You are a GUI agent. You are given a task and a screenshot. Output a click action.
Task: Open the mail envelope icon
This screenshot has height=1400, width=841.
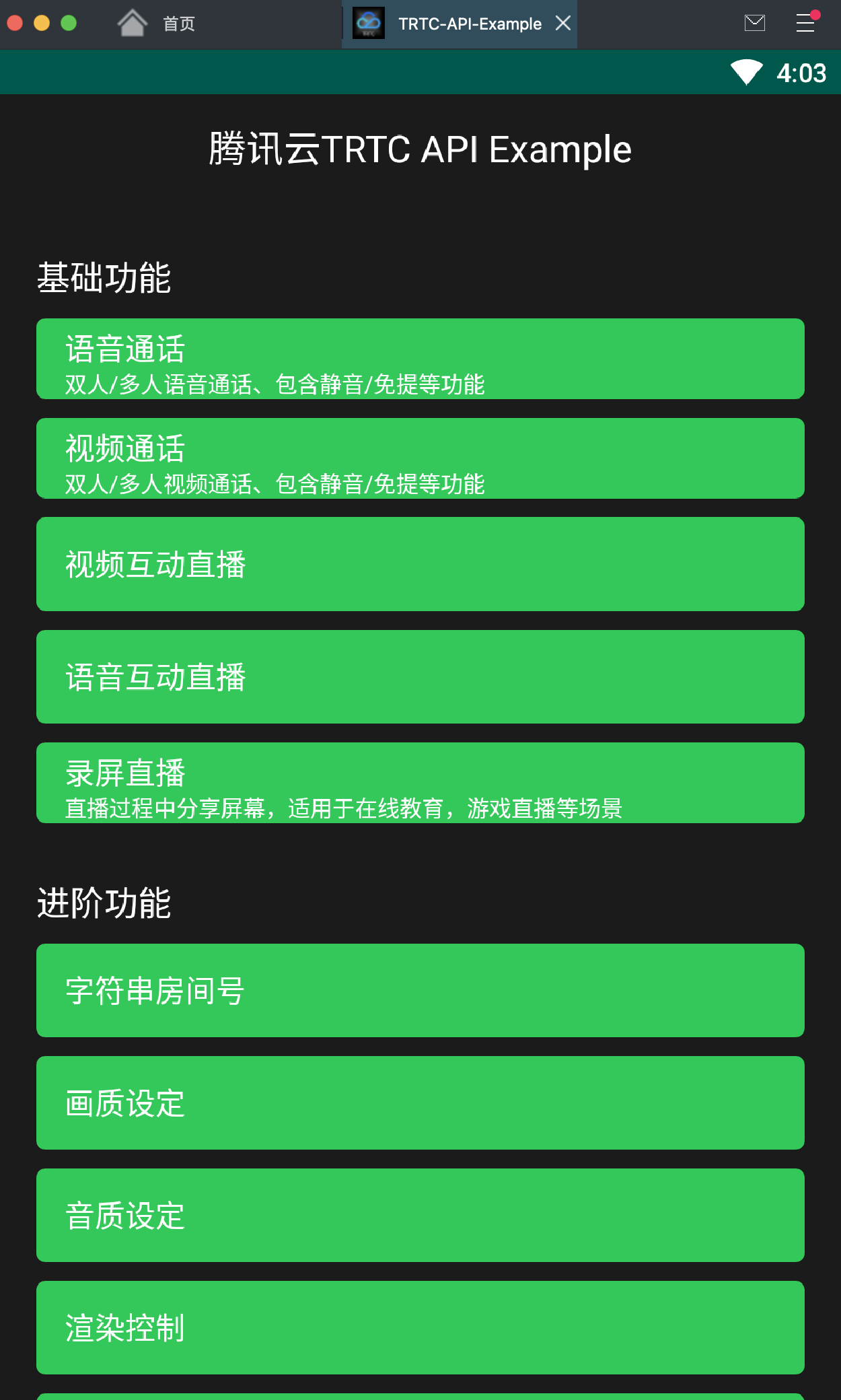pyautogui.click(x=755, y=24)
